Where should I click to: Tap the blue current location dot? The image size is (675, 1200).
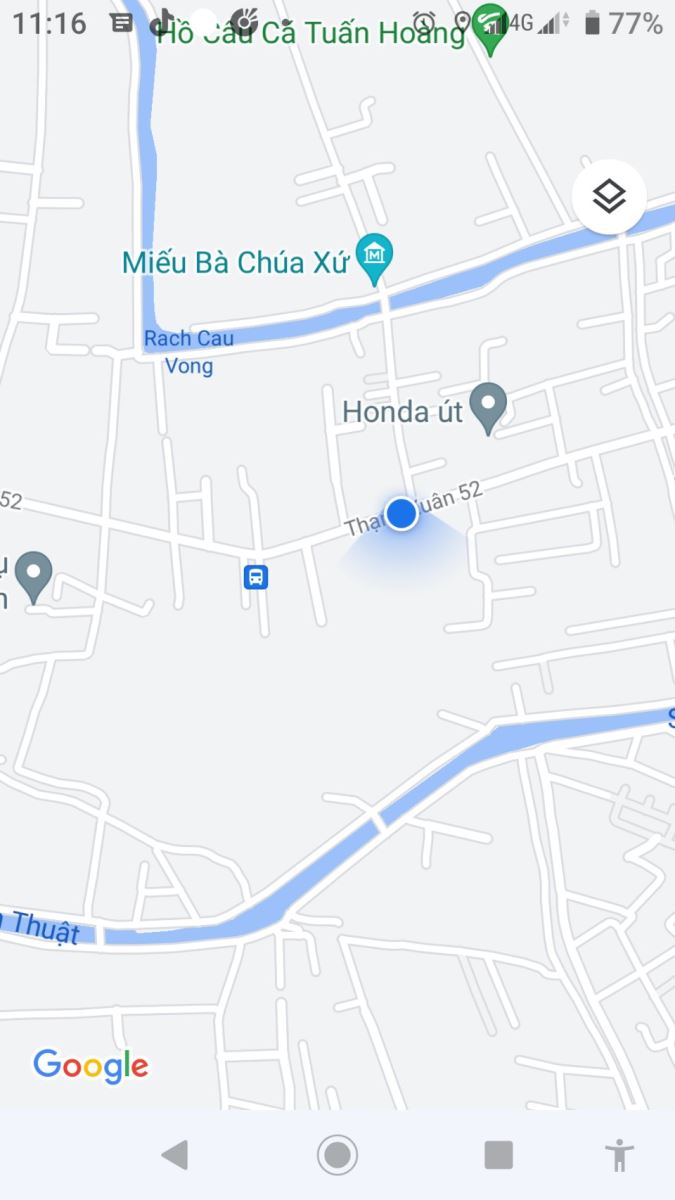tap(401, 513)
